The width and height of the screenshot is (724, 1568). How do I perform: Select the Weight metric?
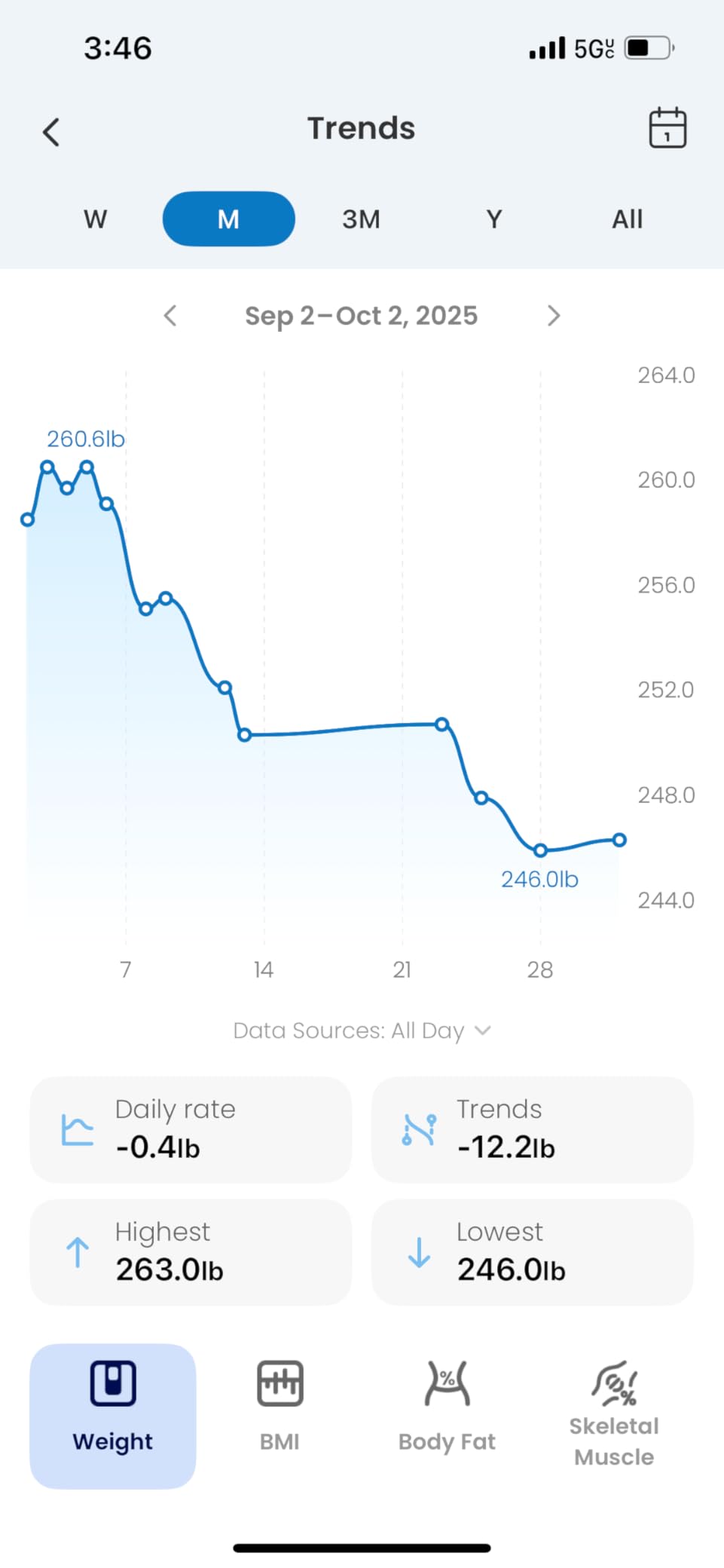pyautogui.click(x=113, y=1415)
